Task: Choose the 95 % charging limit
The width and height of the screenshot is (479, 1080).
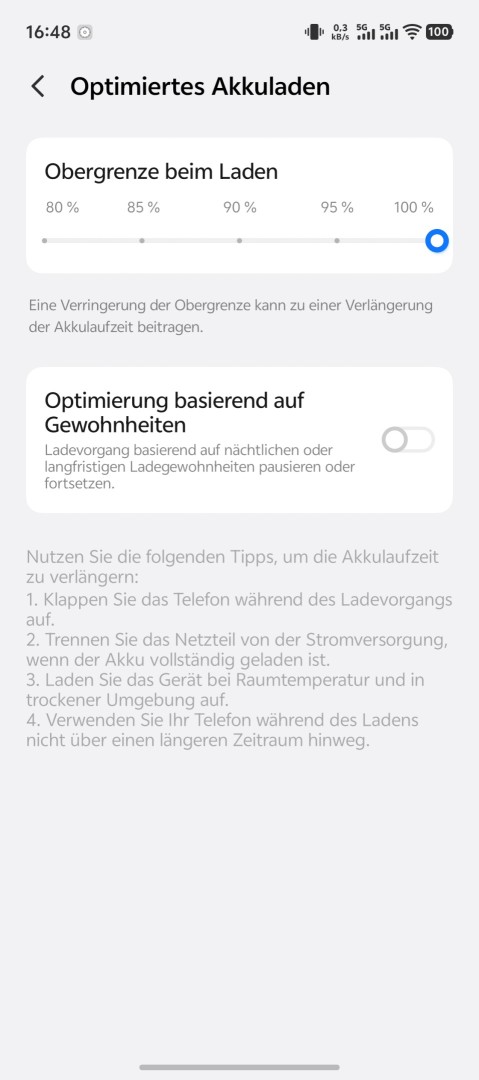Action: (x=337, y=240)
